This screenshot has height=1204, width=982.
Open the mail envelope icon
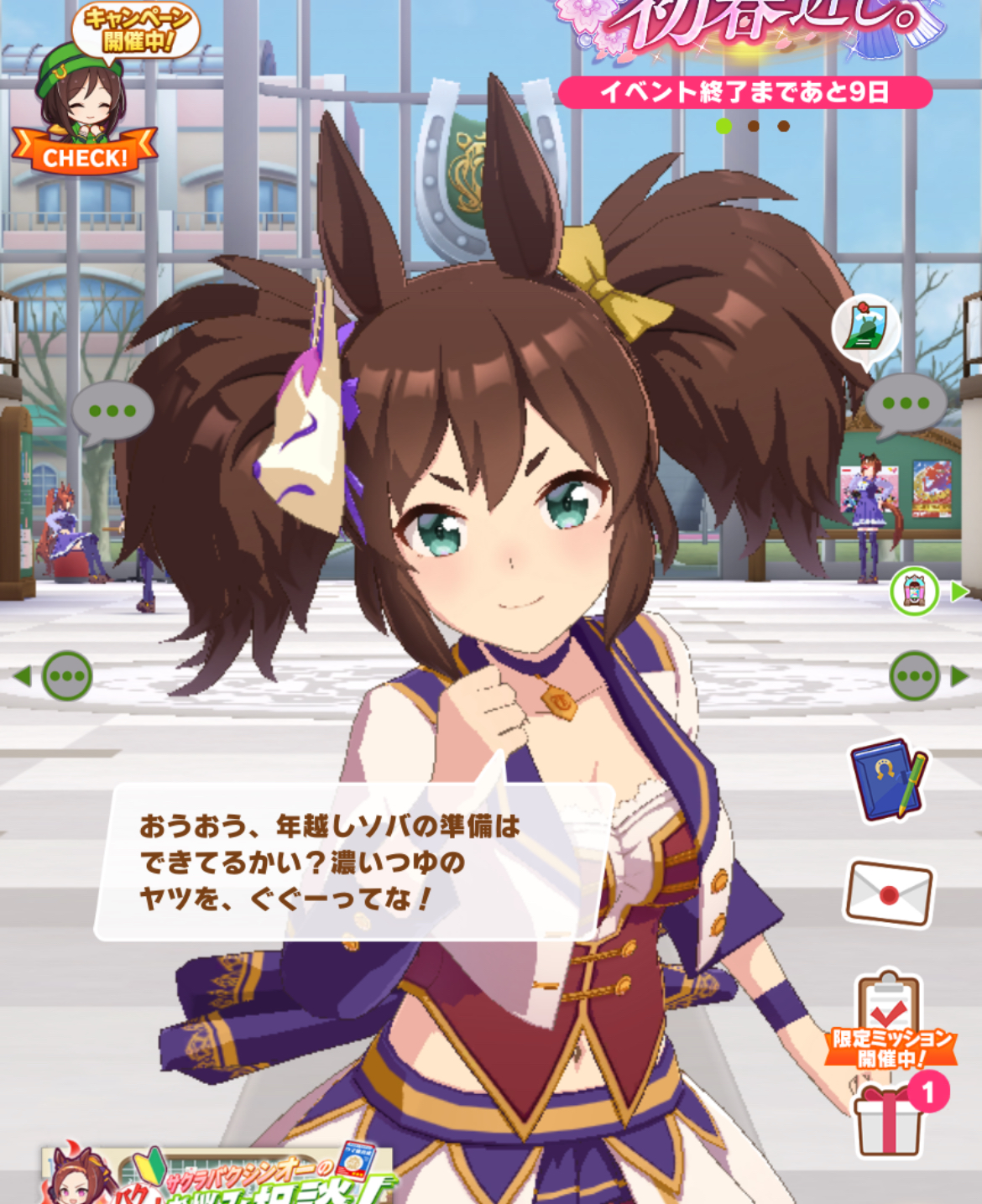click(888, 893)
